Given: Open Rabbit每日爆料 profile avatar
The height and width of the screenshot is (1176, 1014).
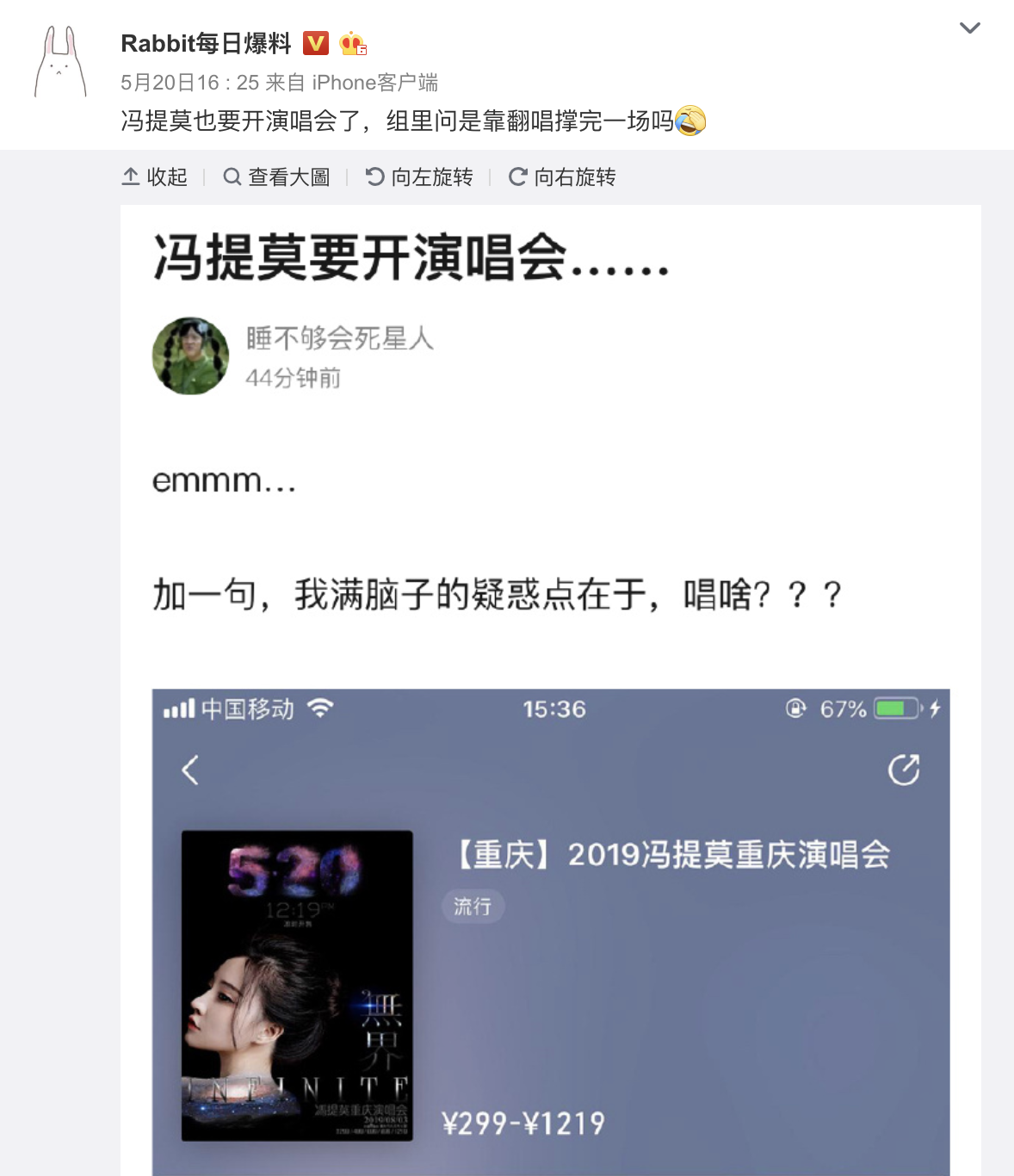Looking at the screenshot, I should pyautogui.click(x=60, y=62).
